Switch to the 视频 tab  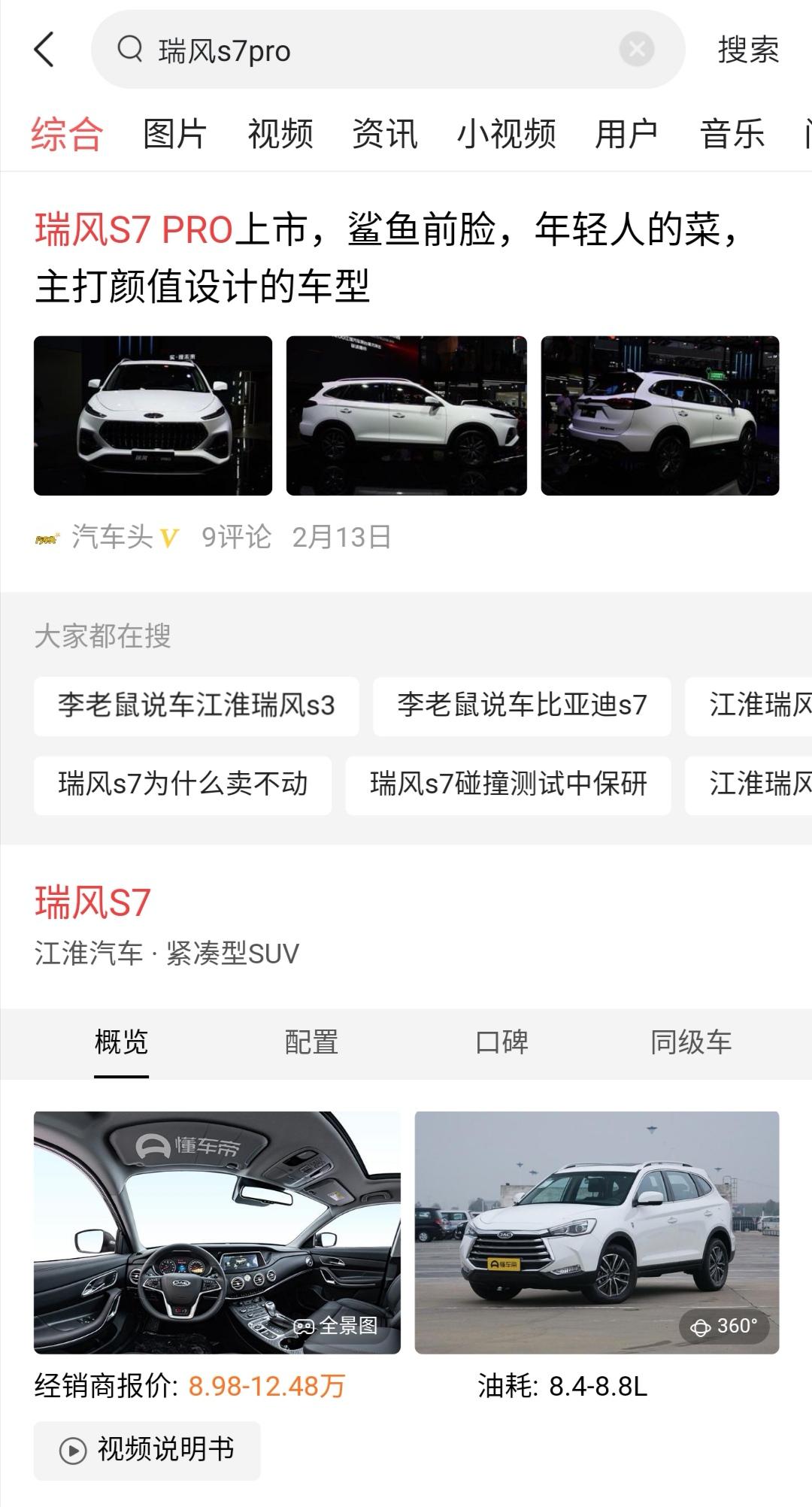click(x=280, y=135)
